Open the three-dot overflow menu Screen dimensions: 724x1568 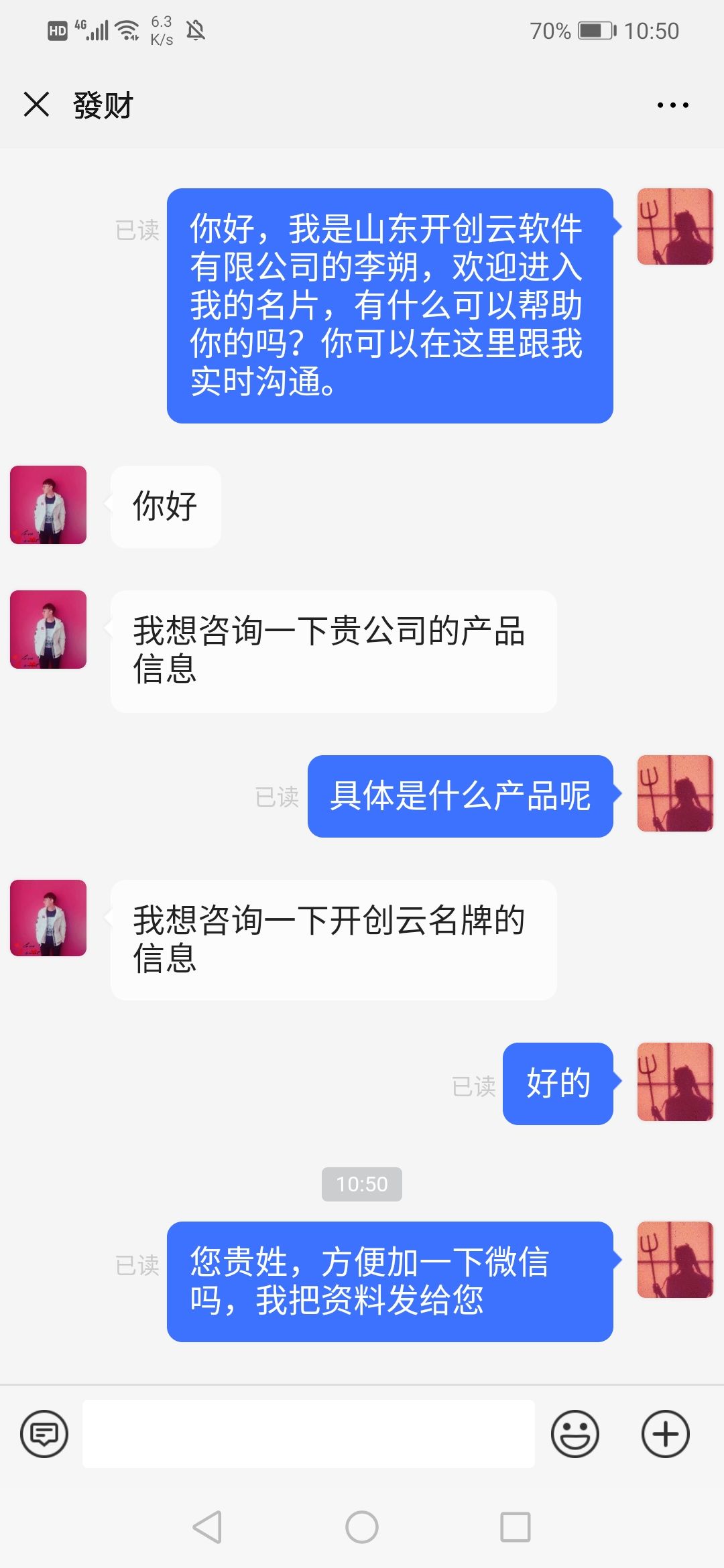672,105
